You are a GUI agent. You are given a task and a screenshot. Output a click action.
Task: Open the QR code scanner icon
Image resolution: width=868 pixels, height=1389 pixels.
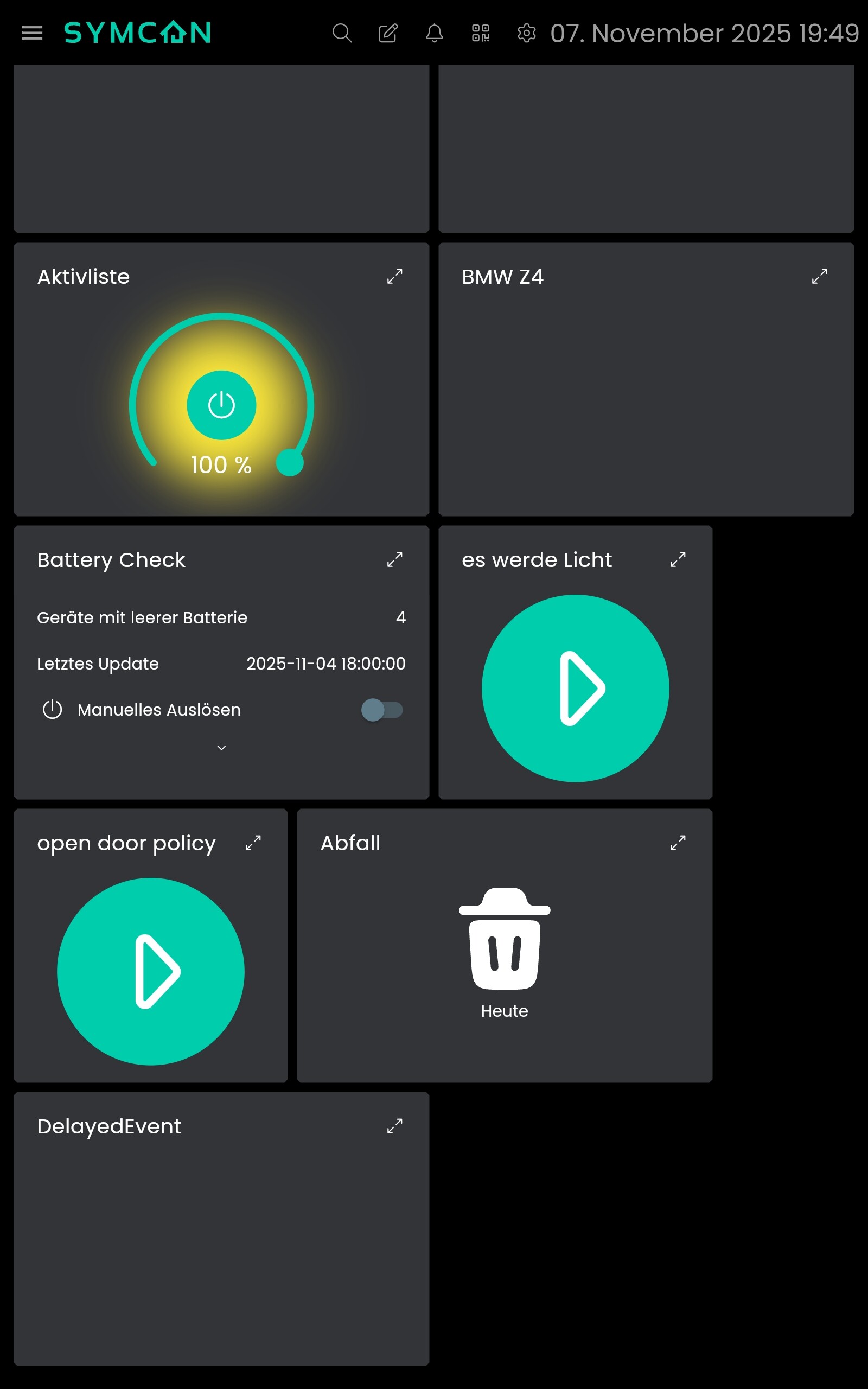481,33
